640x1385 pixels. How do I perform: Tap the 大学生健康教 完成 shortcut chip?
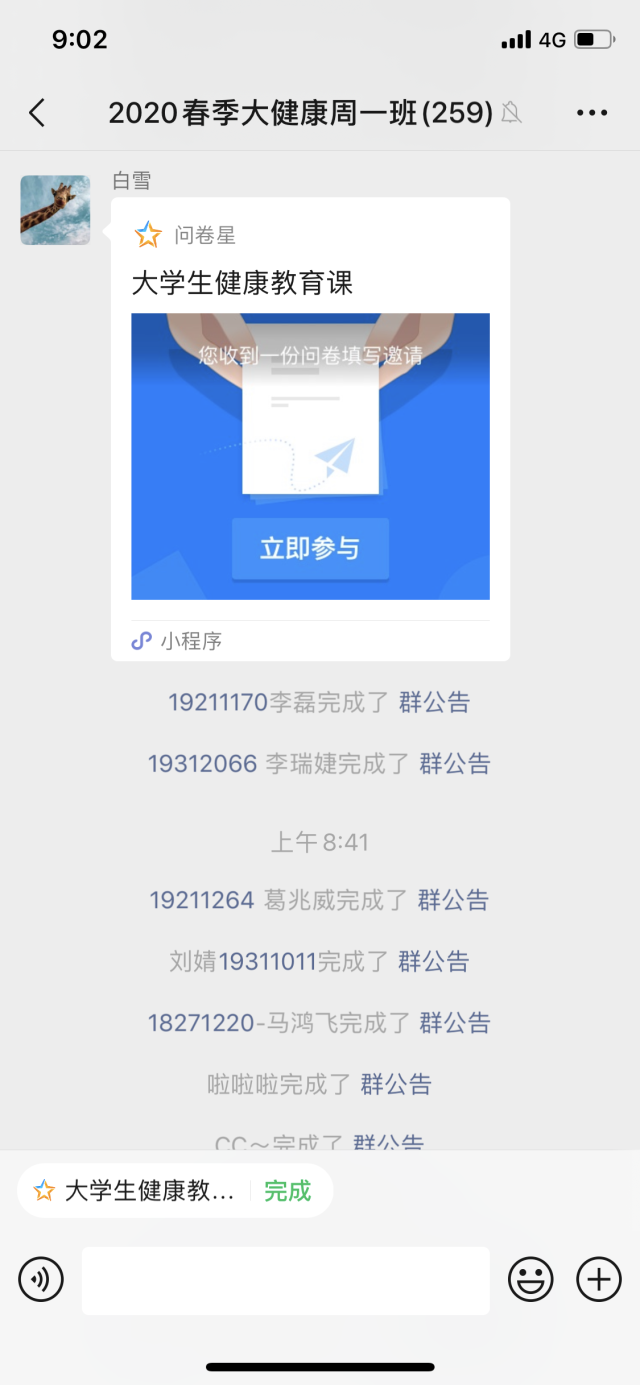175,1191
